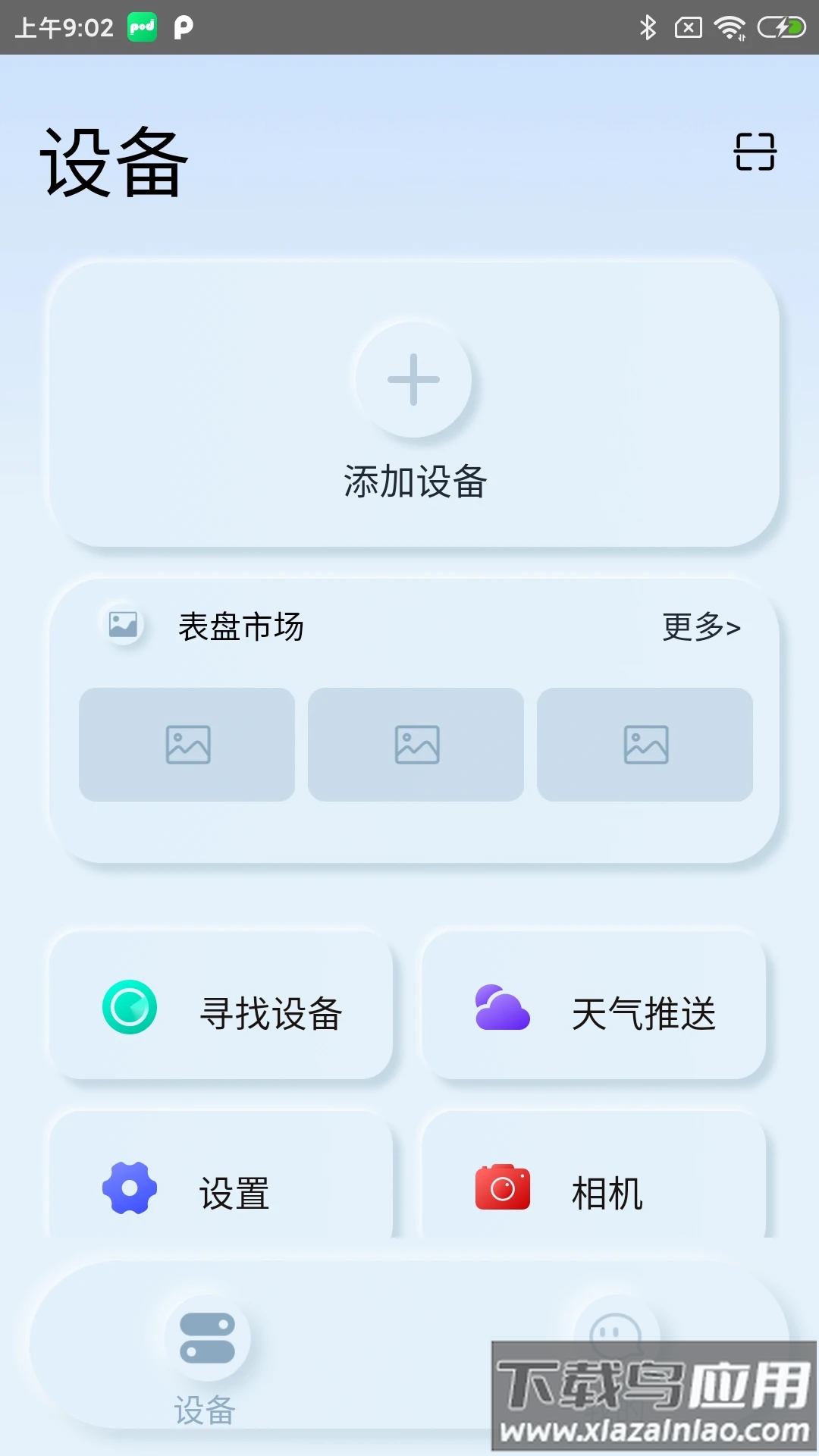Tap the plus button to add a device
This screenshot has width=819, height=1456.
coord(413,379)
